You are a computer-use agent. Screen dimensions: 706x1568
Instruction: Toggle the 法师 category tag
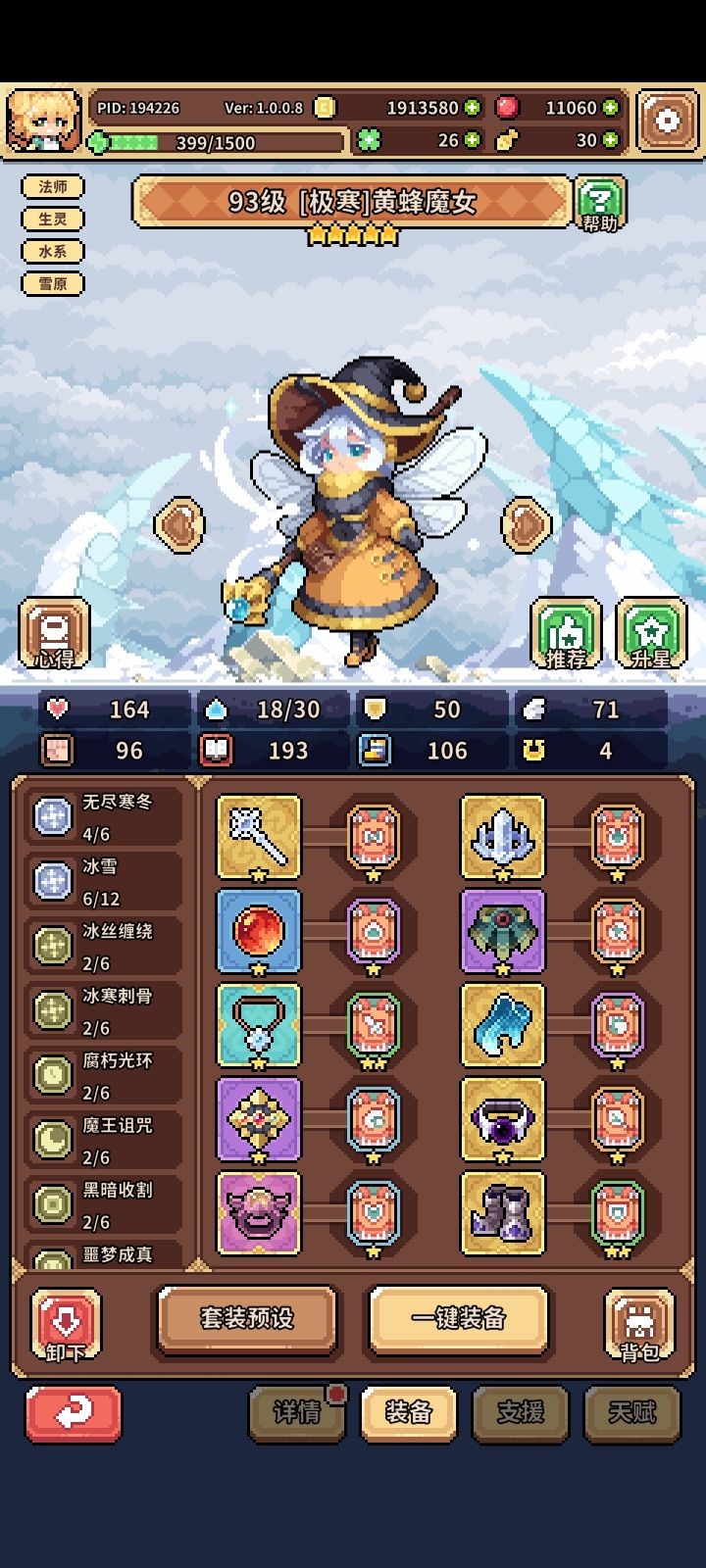54,186
